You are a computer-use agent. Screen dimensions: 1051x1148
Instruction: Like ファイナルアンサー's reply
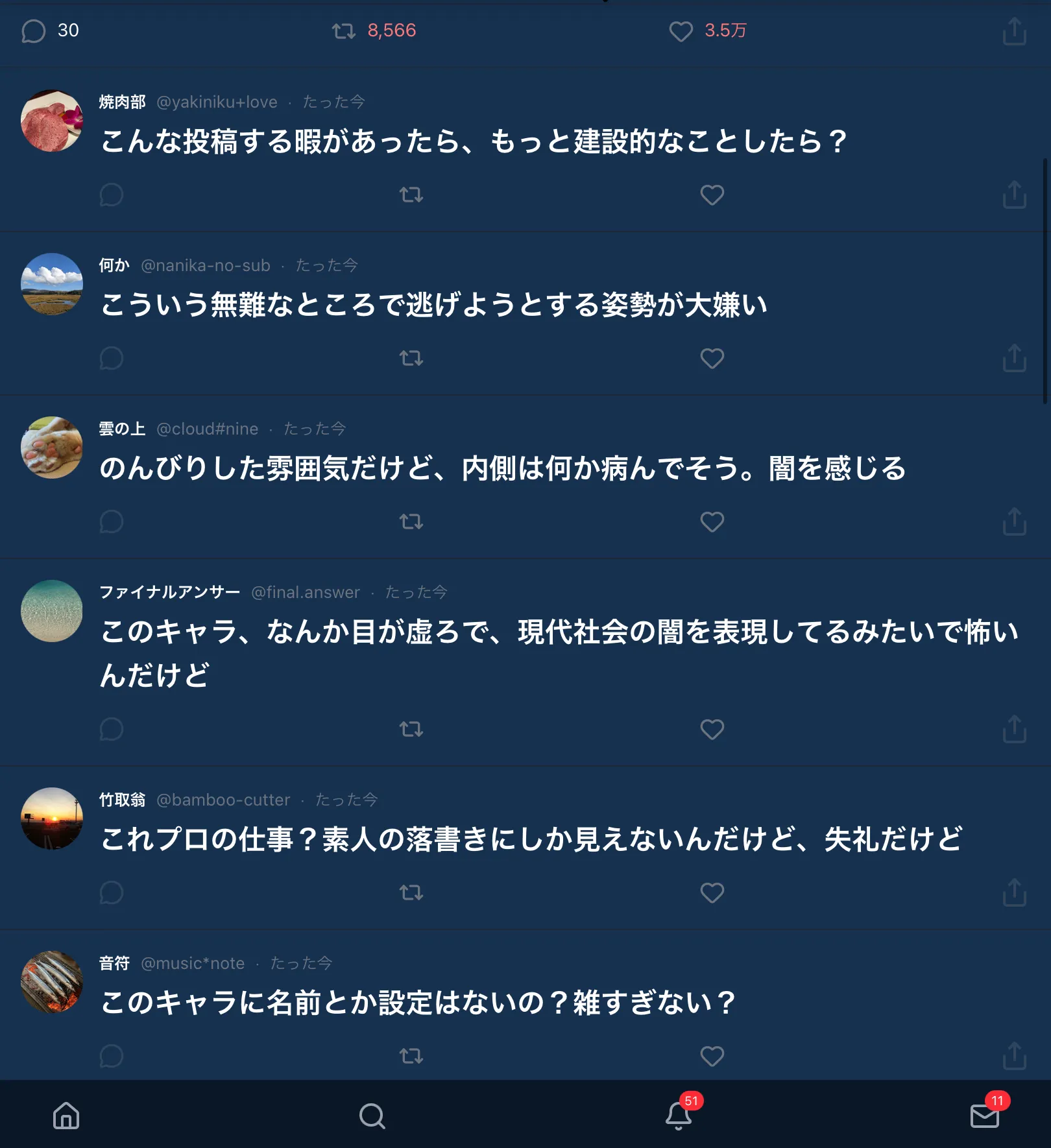pos(712,729)
